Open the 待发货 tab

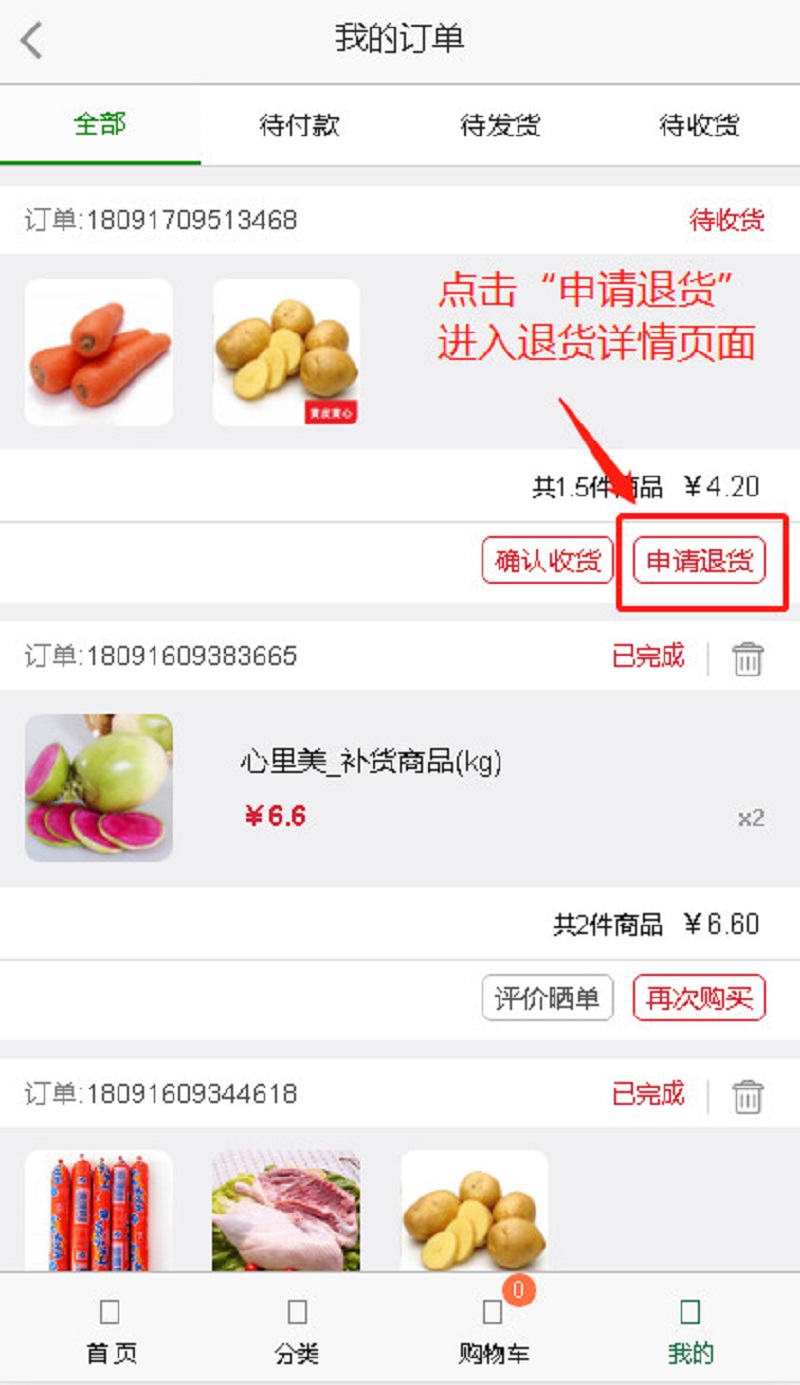tap(500, 125)
